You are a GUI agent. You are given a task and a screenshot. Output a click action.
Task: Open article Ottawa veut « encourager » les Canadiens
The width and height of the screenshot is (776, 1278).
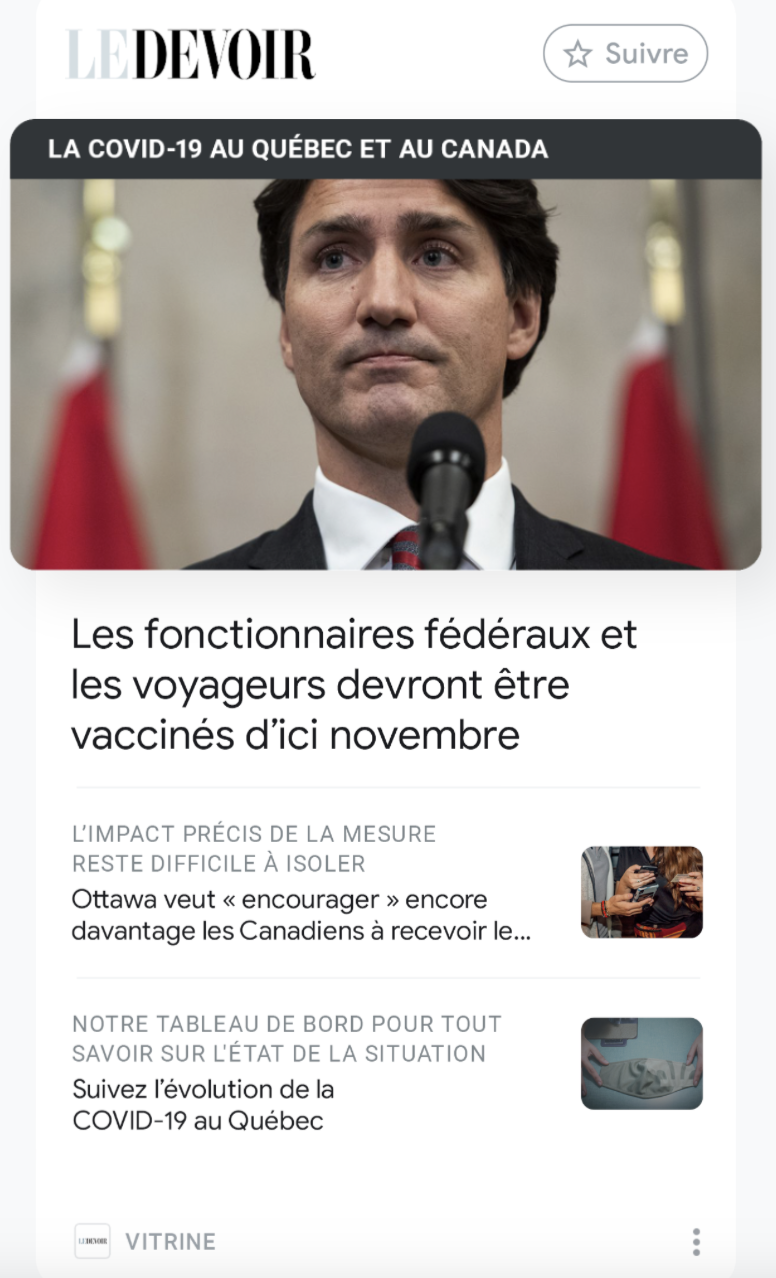tap(300, 915)
